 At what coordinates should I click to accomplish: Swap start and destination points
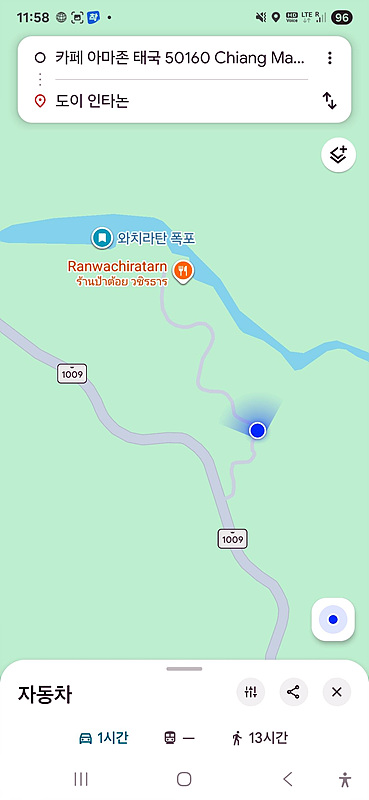click(330, 101)
